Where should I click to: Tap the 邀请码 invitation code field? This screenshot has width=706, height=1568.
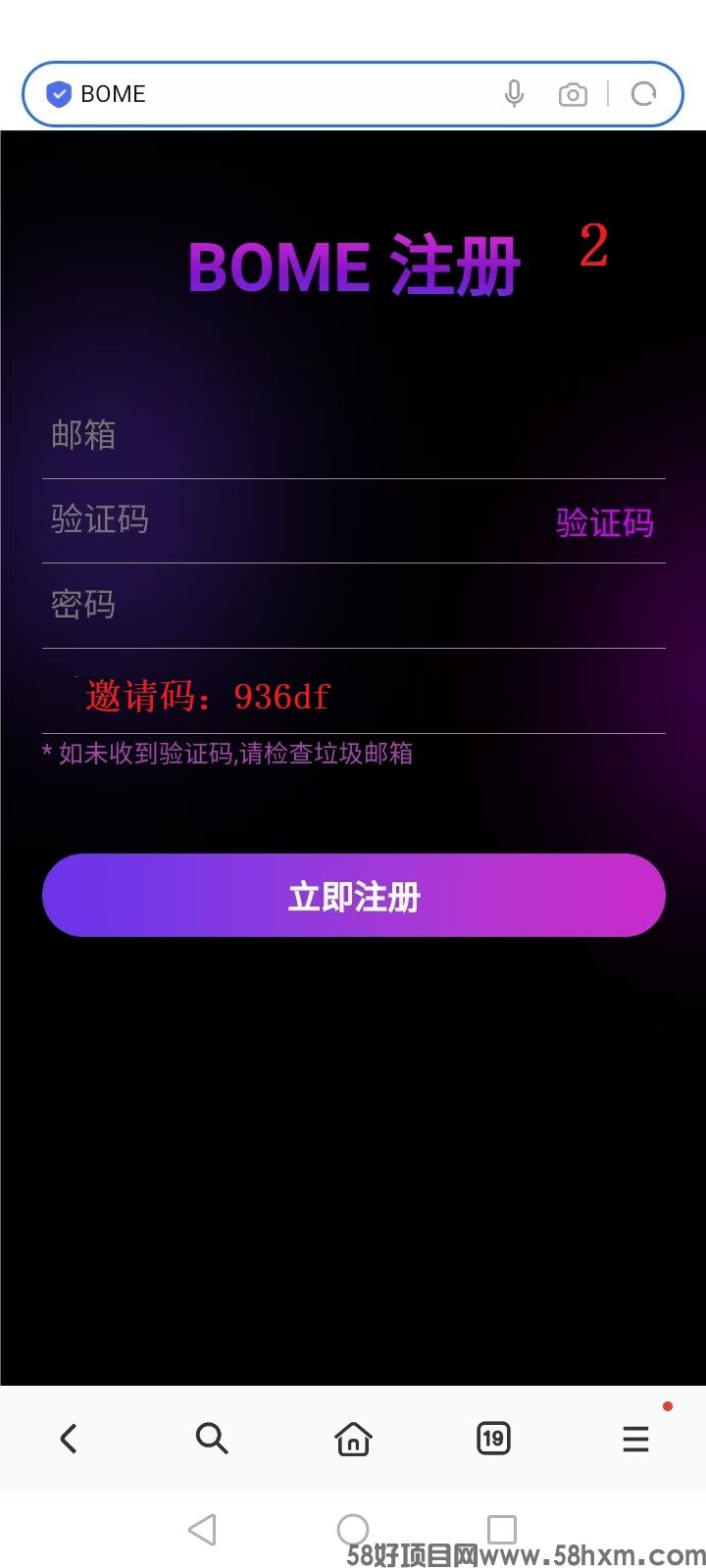[353, 696]
